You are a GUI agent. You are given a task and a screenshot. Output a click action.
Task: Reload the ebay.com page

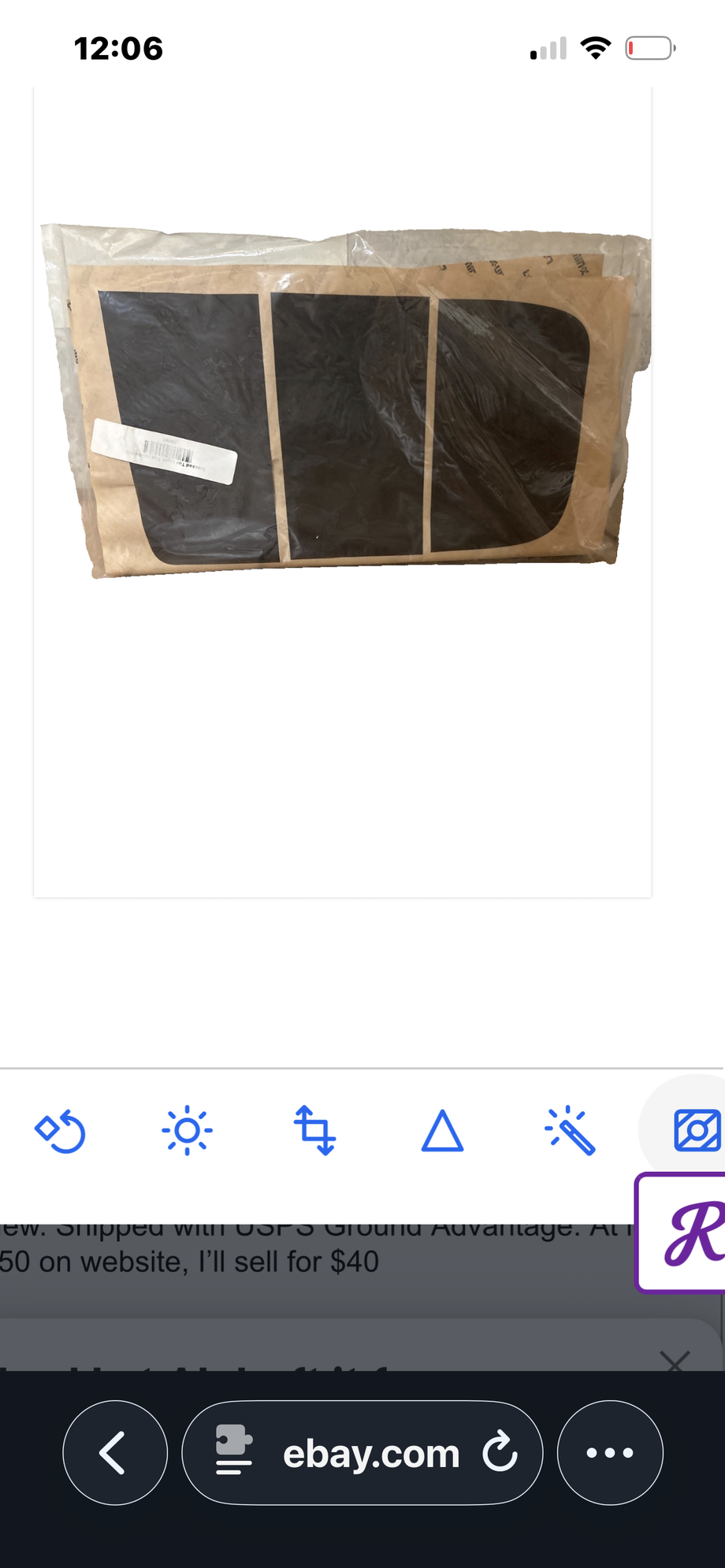(500, 1453)
